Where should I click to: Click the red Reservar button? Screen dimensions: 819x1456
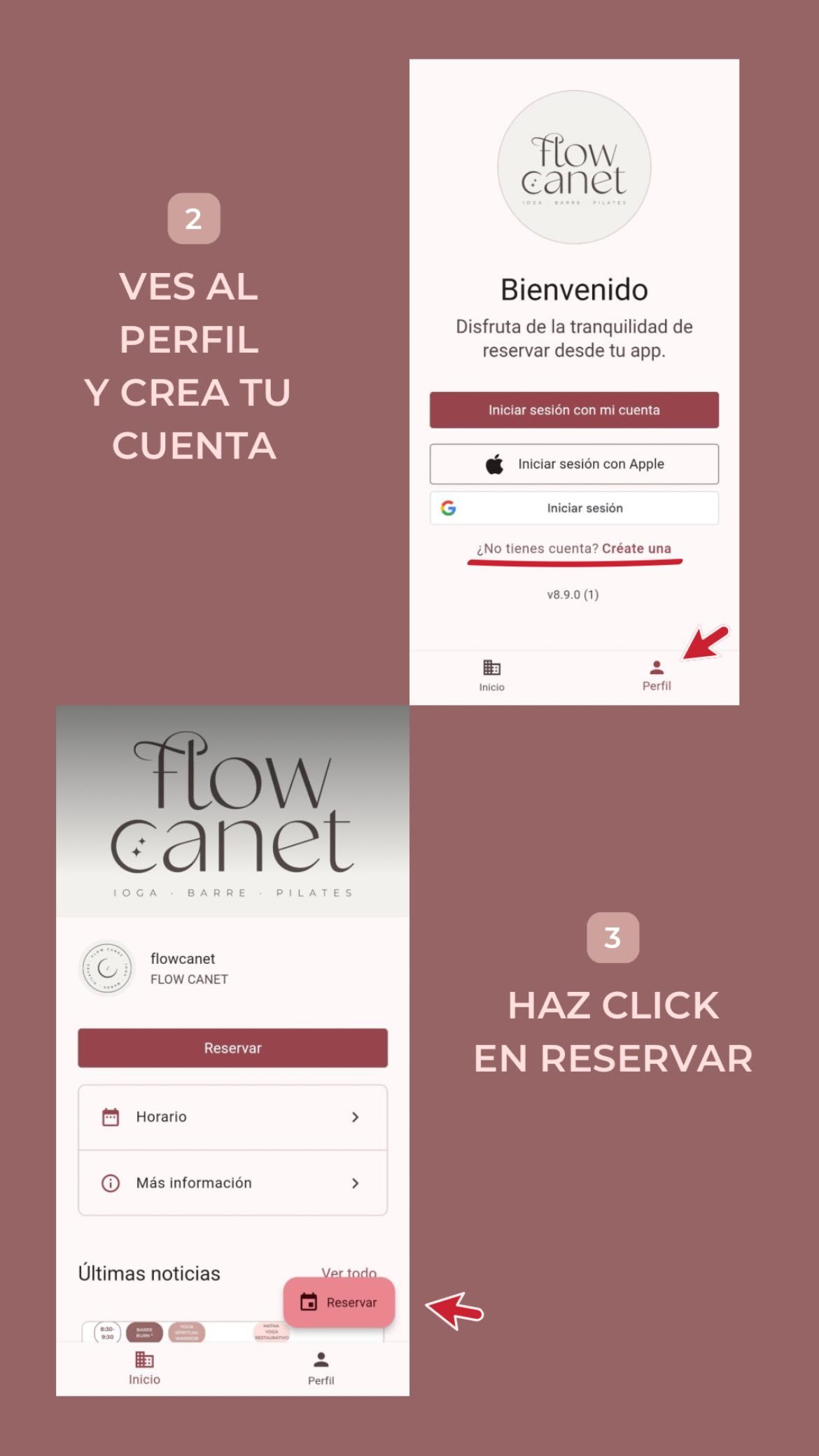(x=232, y=1048)
